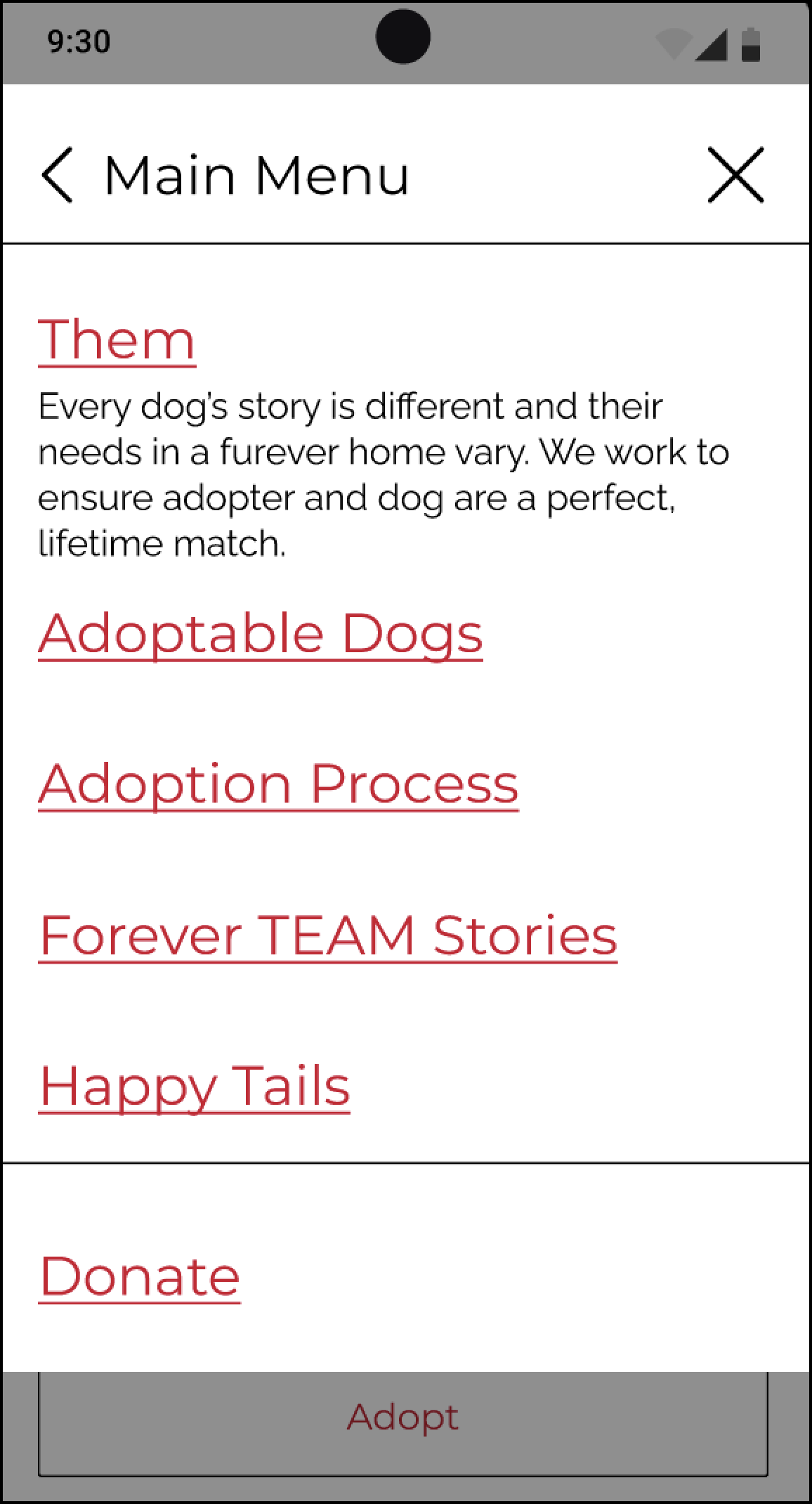Select Happy Tails
The image size is (812, 1504).
coord(195,1088)
